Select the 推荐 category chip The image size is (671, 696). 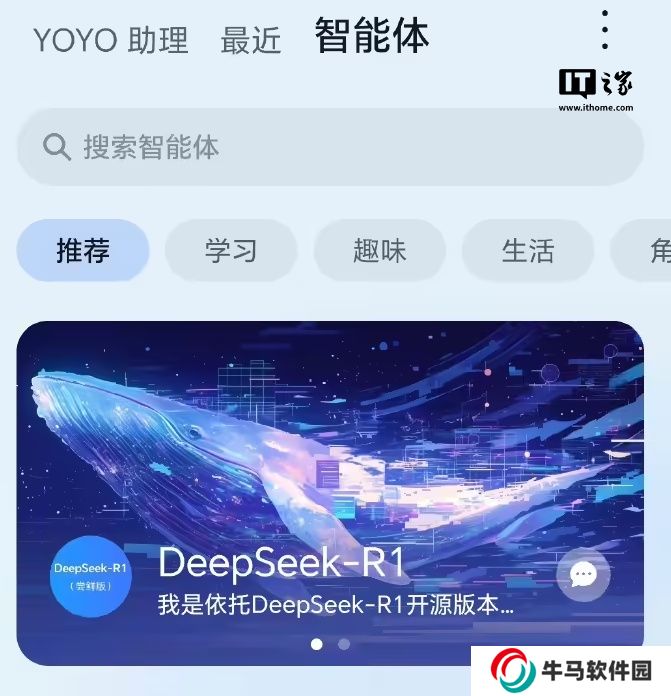pos(83,250)
